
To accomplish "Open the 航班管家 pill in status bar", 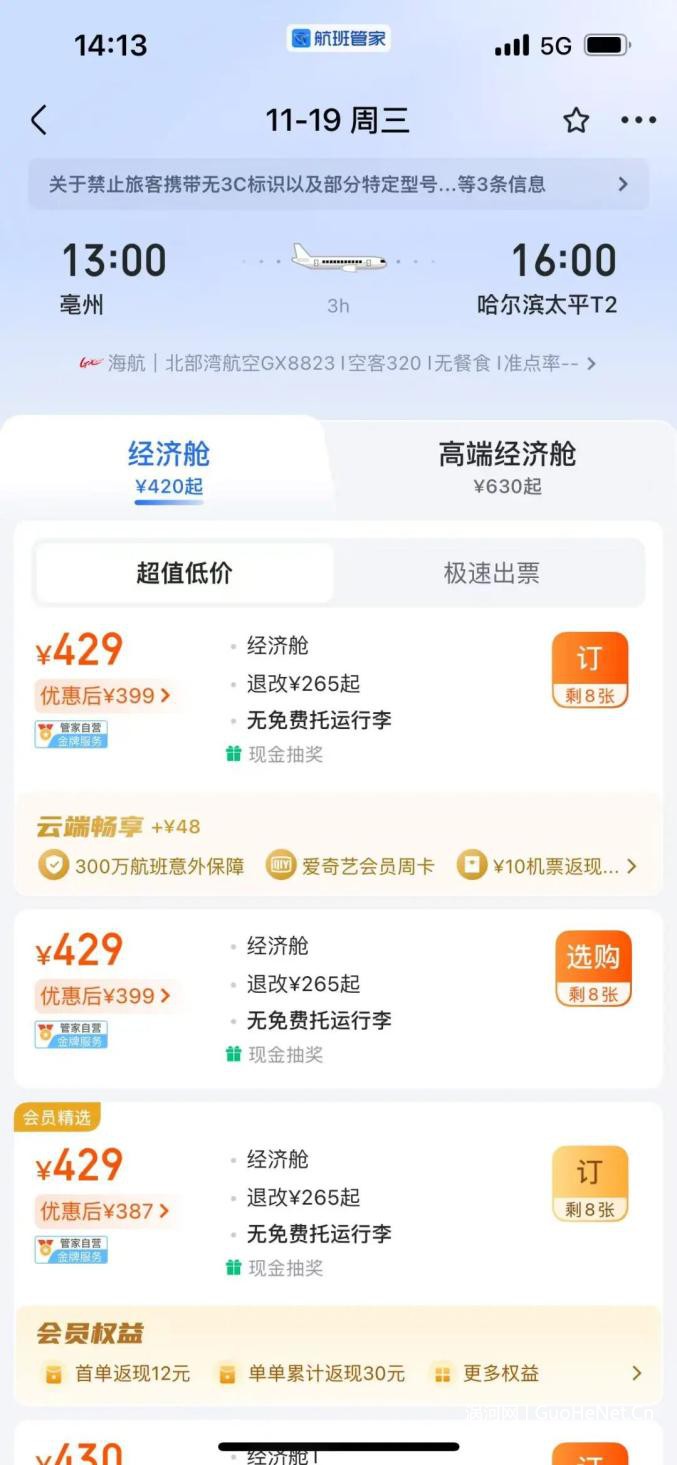I will coord(338,39).
